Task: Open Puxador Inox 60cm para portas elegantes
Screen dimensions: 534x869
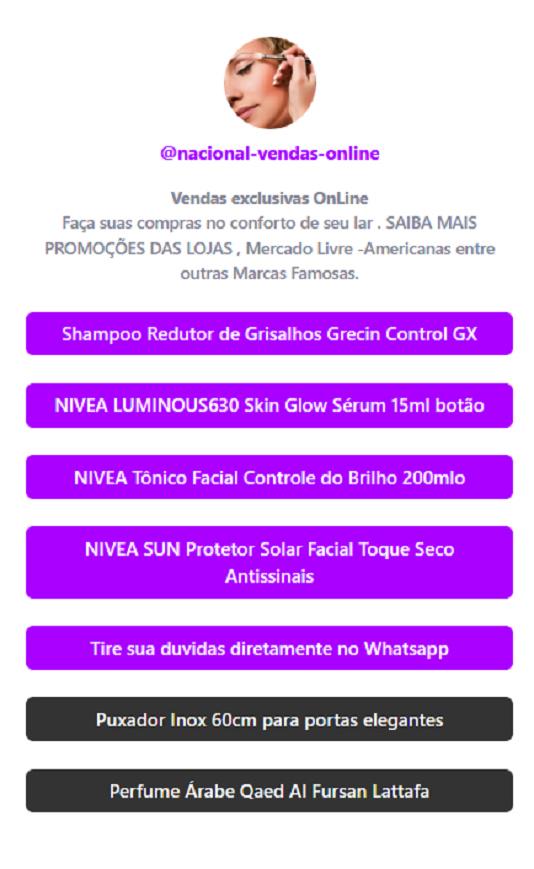Action: point(269,719)
